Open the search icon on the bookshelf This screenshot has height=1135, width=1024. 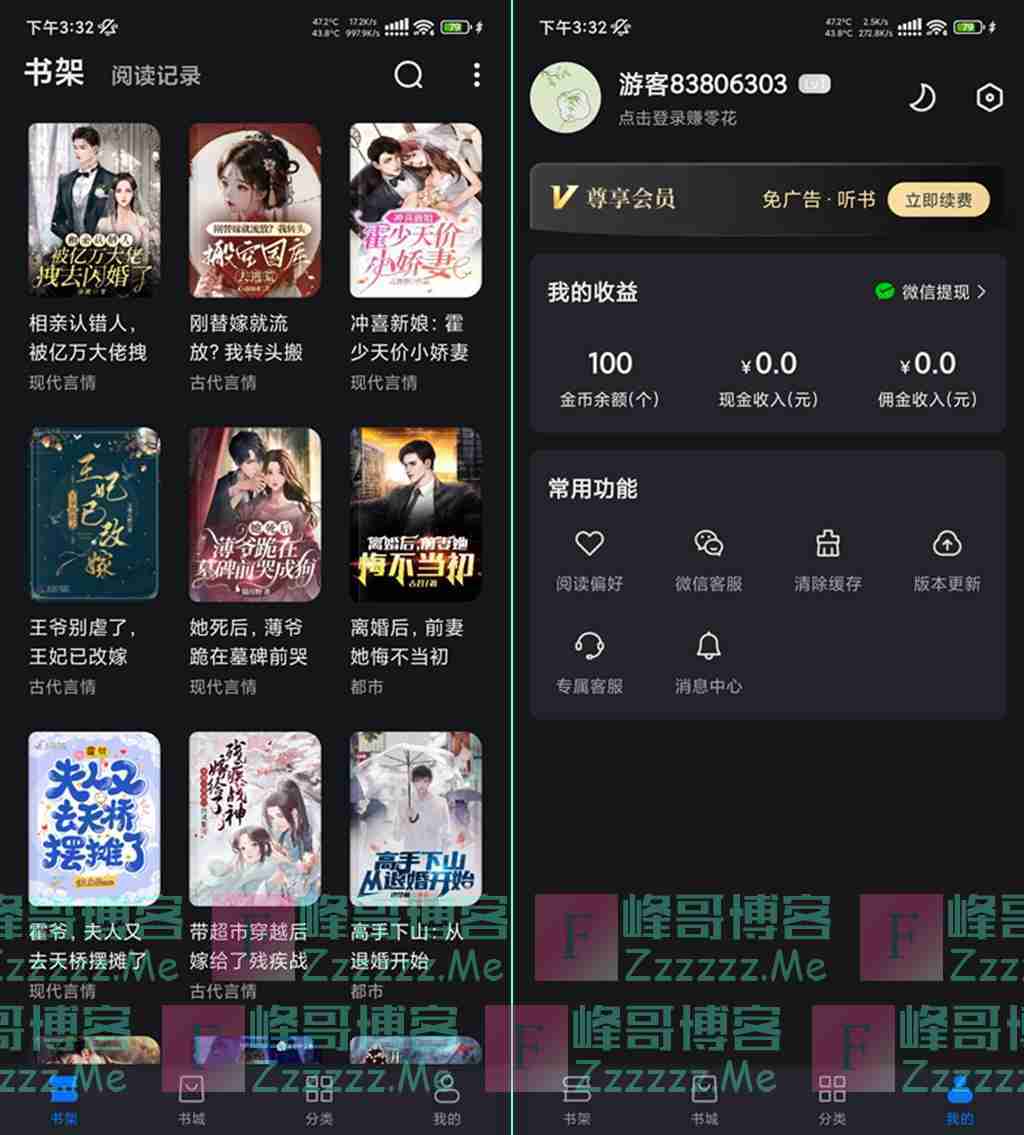[408, 75]
